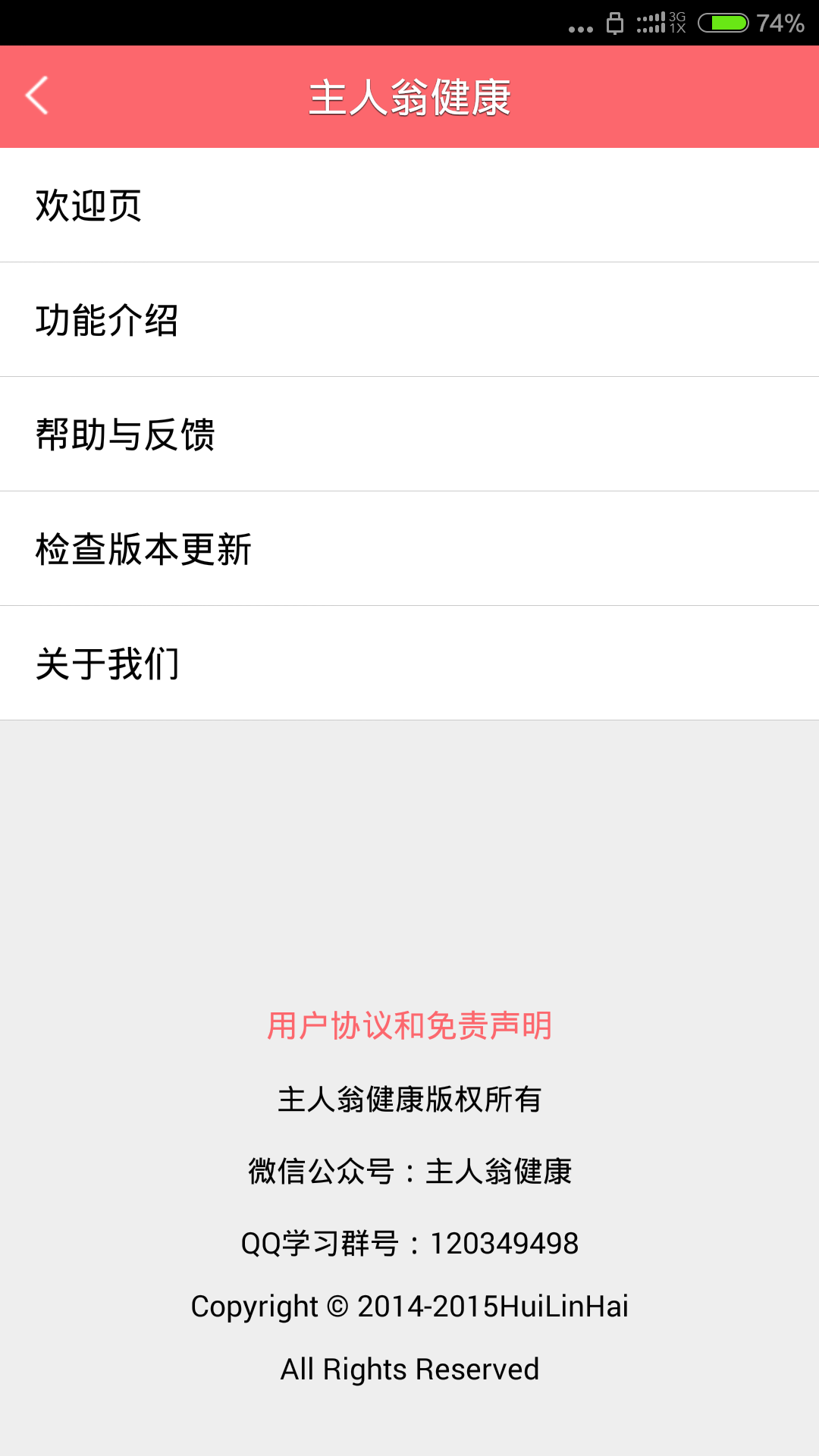Tap 检查版本更新 to check for updates
The image size is (819, 1456).
(409, 548)
